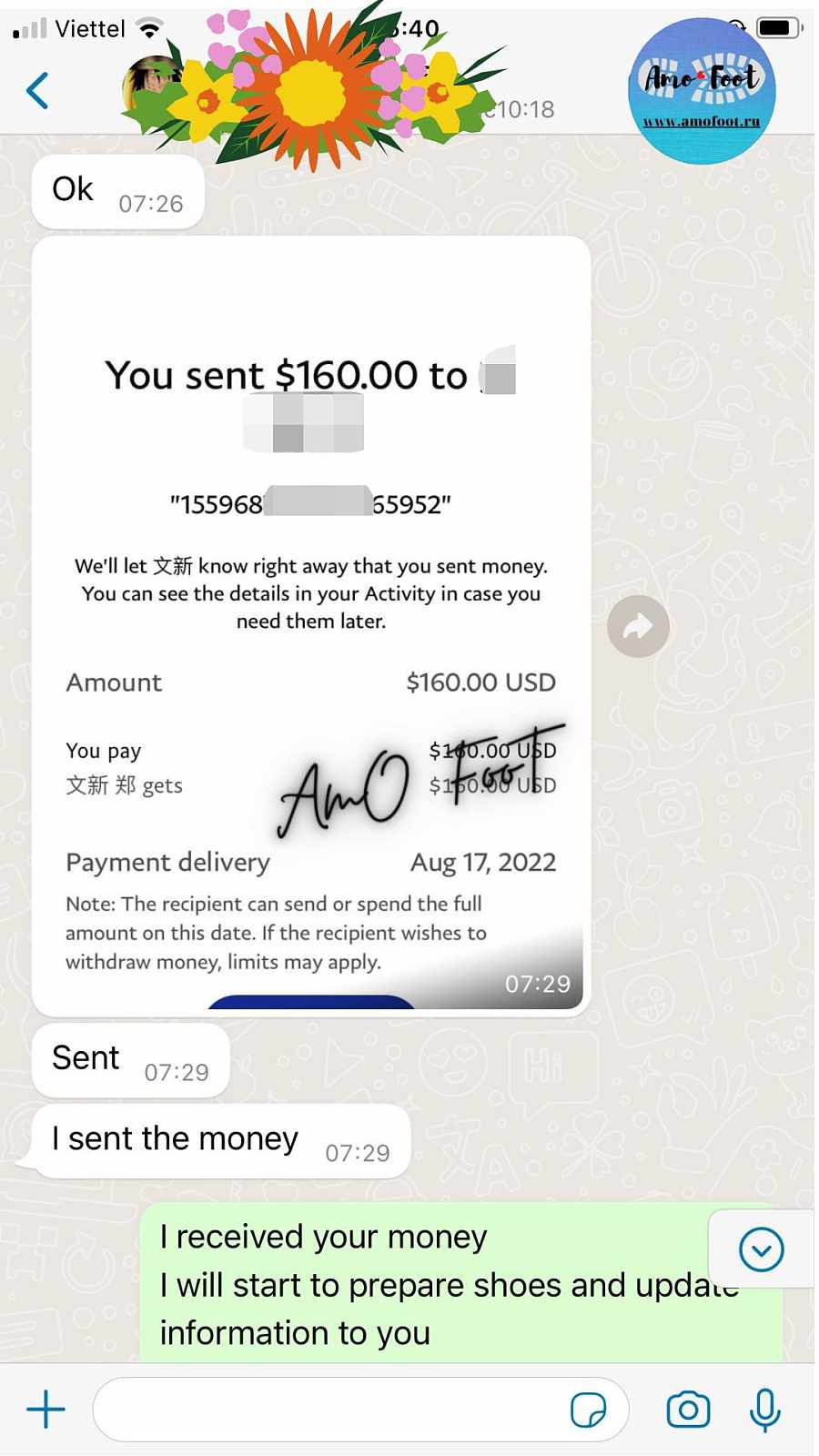Forward the $160.00 payment screenshot
The image size is (819, 1456).
click(x=638, y=626)
